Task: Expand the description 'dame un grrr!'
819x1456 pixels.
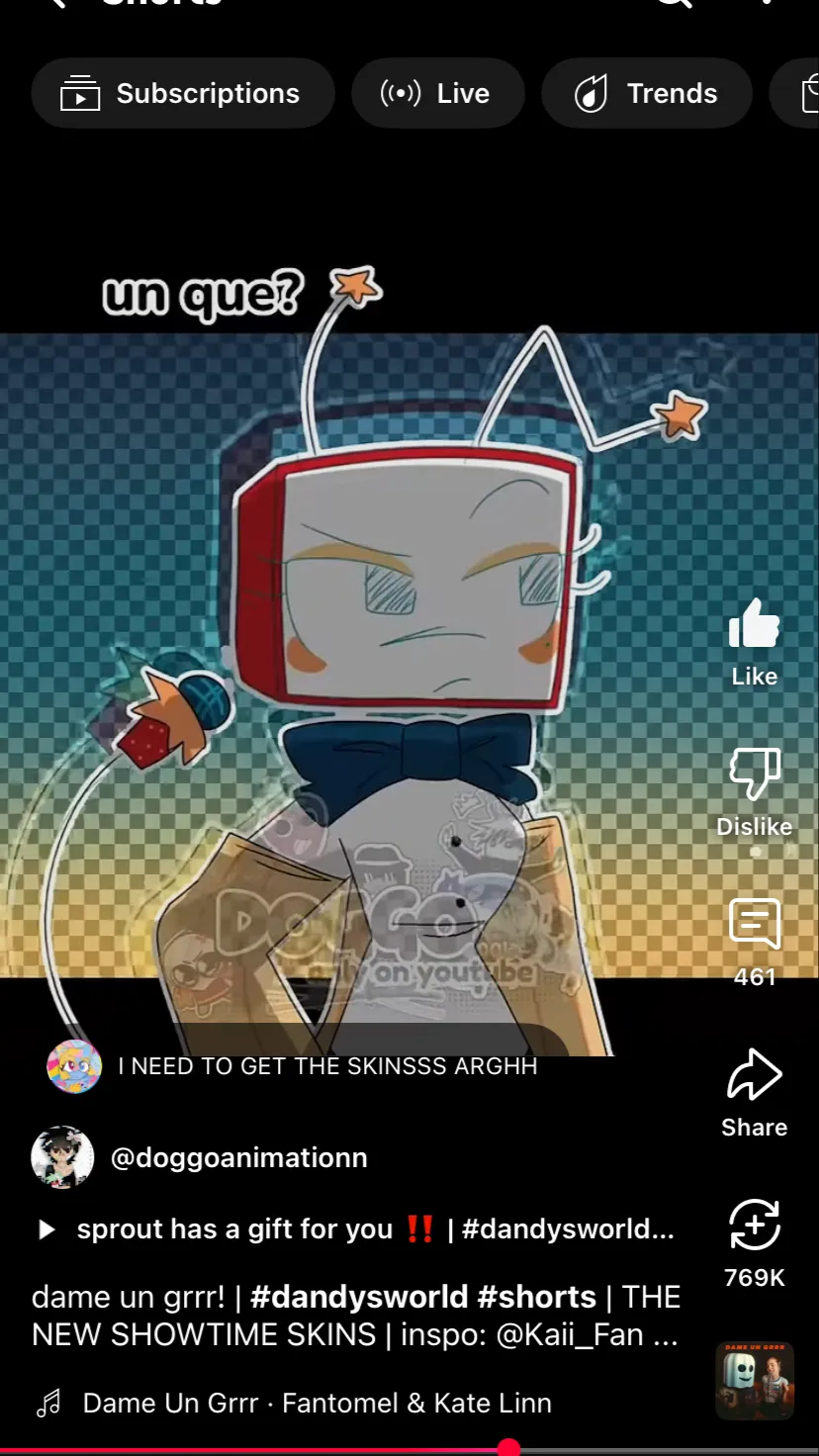Action: 354,1316
